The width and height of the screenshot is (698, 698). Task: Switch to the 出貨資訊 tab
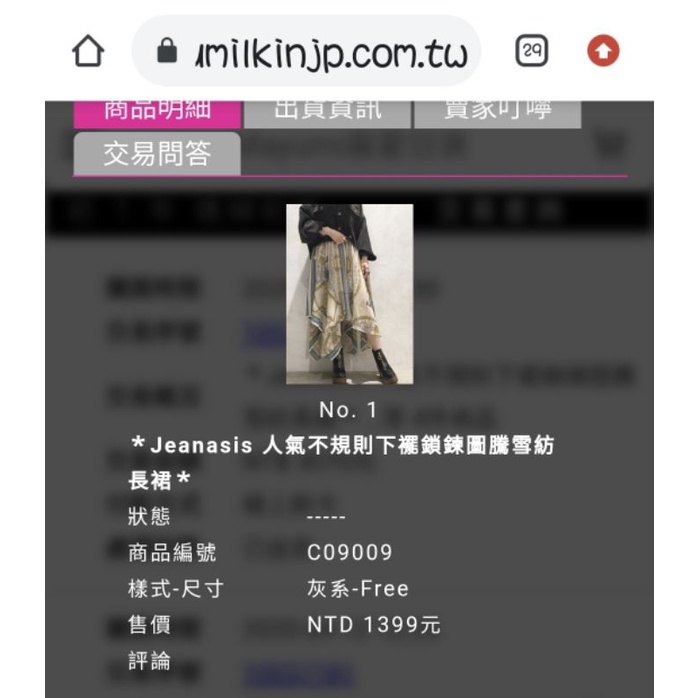pyautogui.click(x=327, y=114)
